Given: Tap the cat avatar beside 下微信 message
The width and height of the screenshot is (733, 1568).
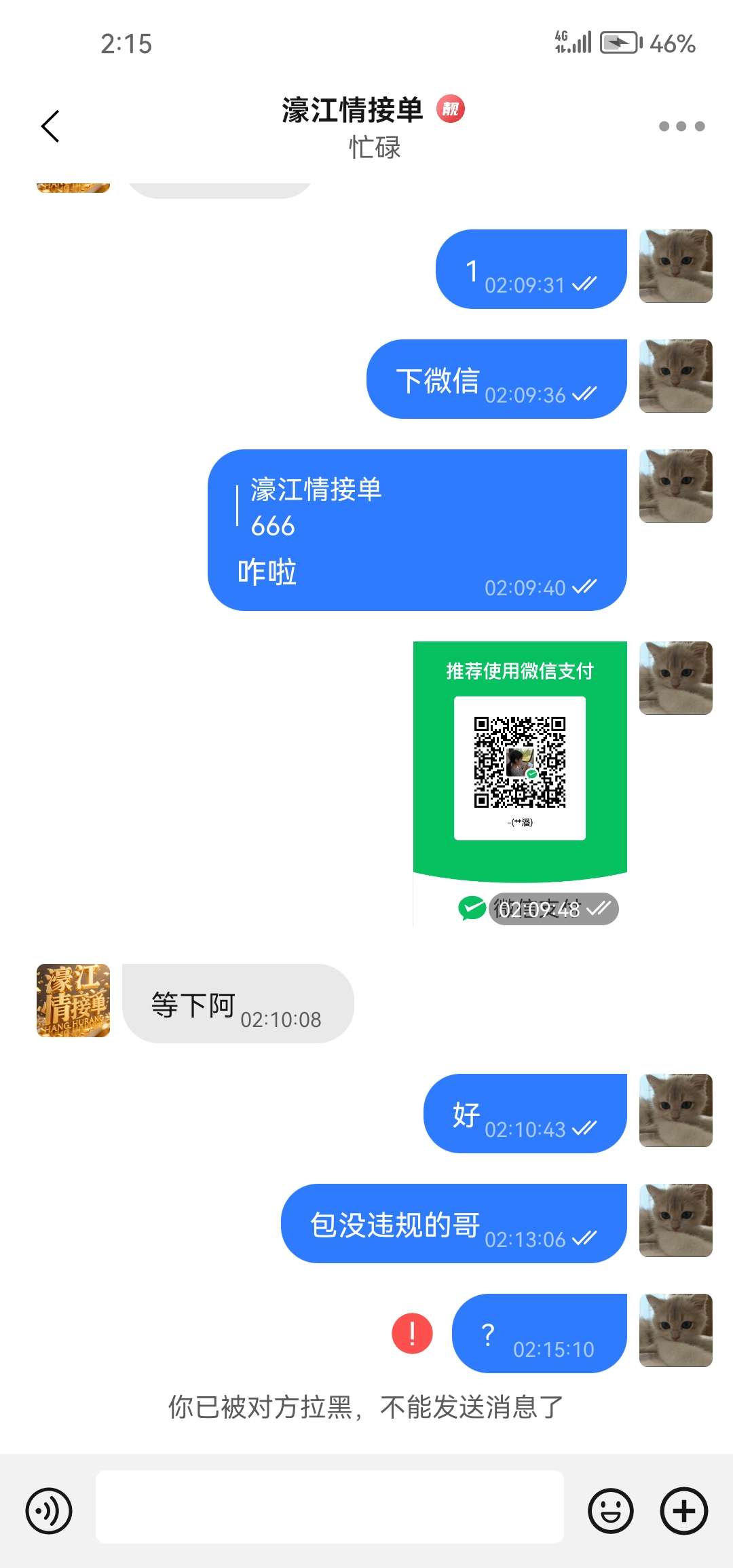Looking at the screenshot, I should [675, 376].
